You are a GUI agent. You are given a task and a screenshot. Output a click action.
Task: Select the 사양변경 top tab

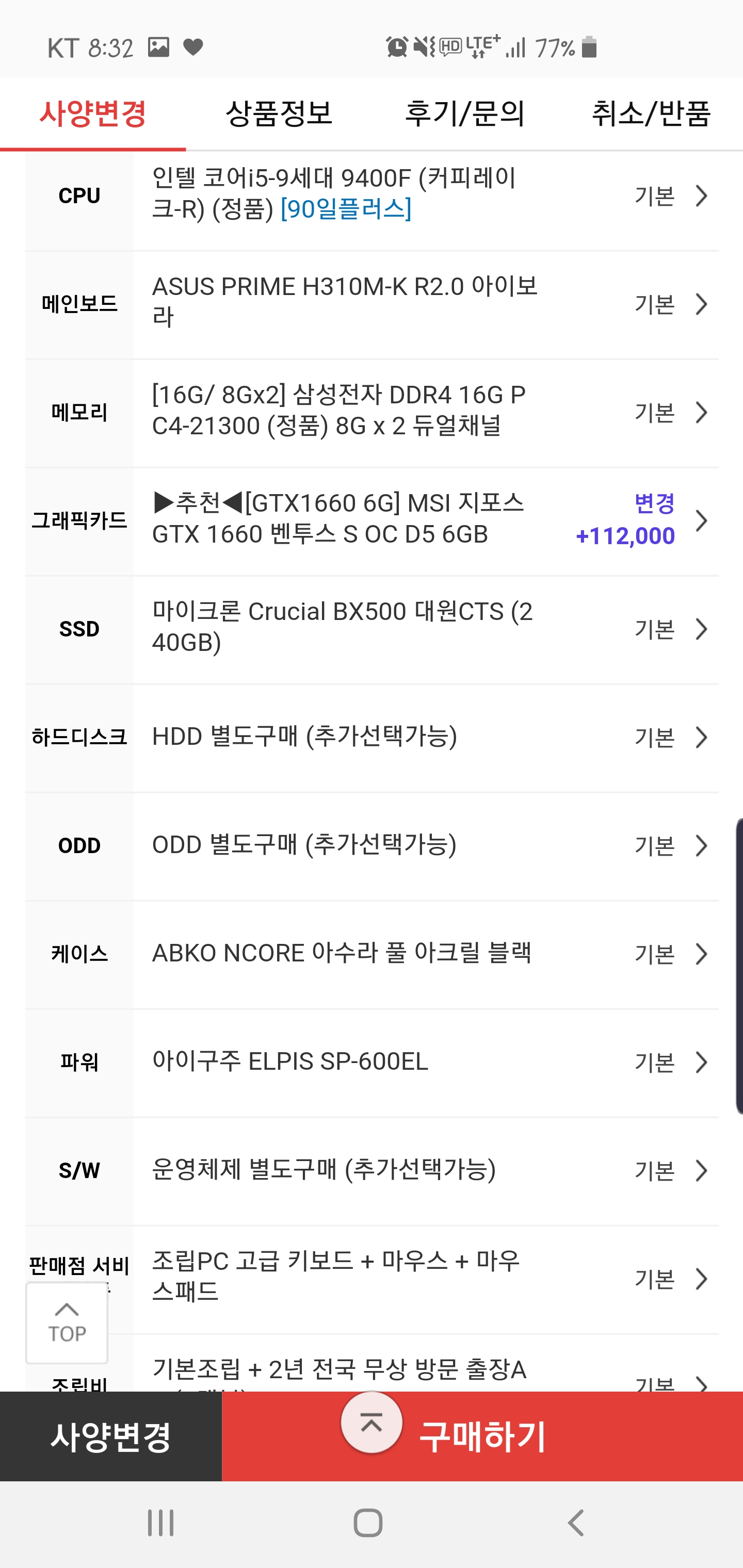click(x=92, y=114)
